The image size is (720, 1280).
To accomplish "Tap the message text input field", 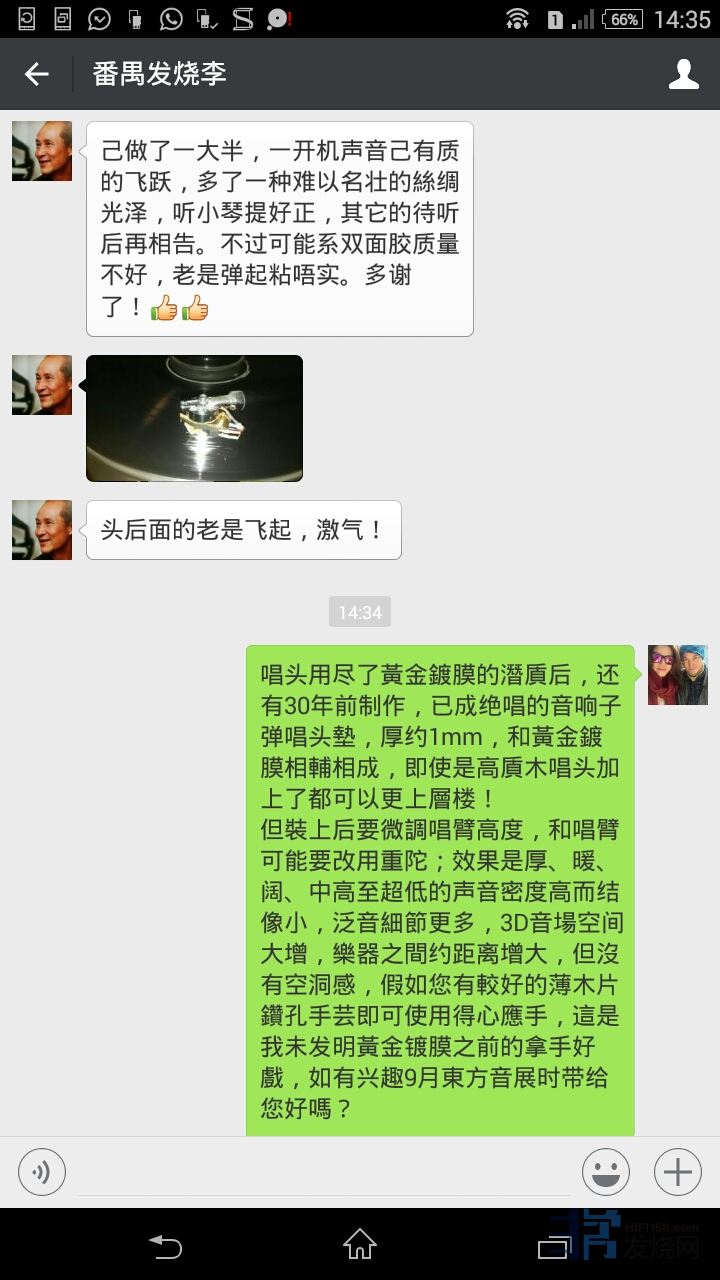I will [323, 1172].
